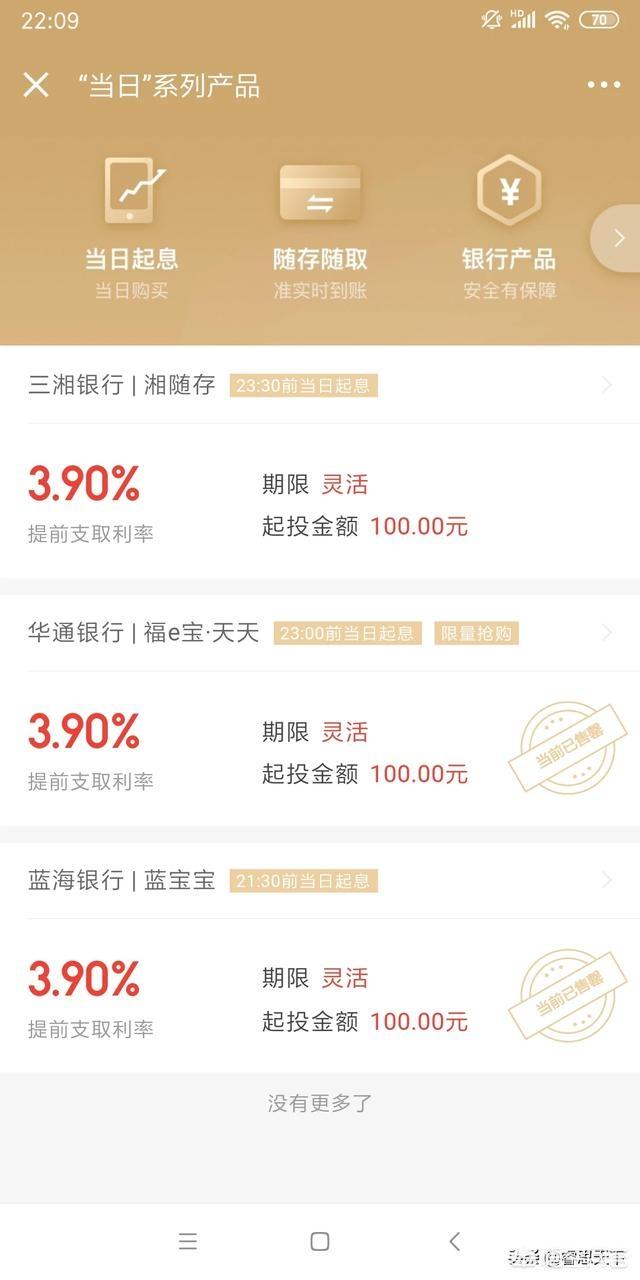Image resolution: width=640 pixels, height=1280 pixels.
Task: Go to the system home screen
Action: click(320, 1241)
